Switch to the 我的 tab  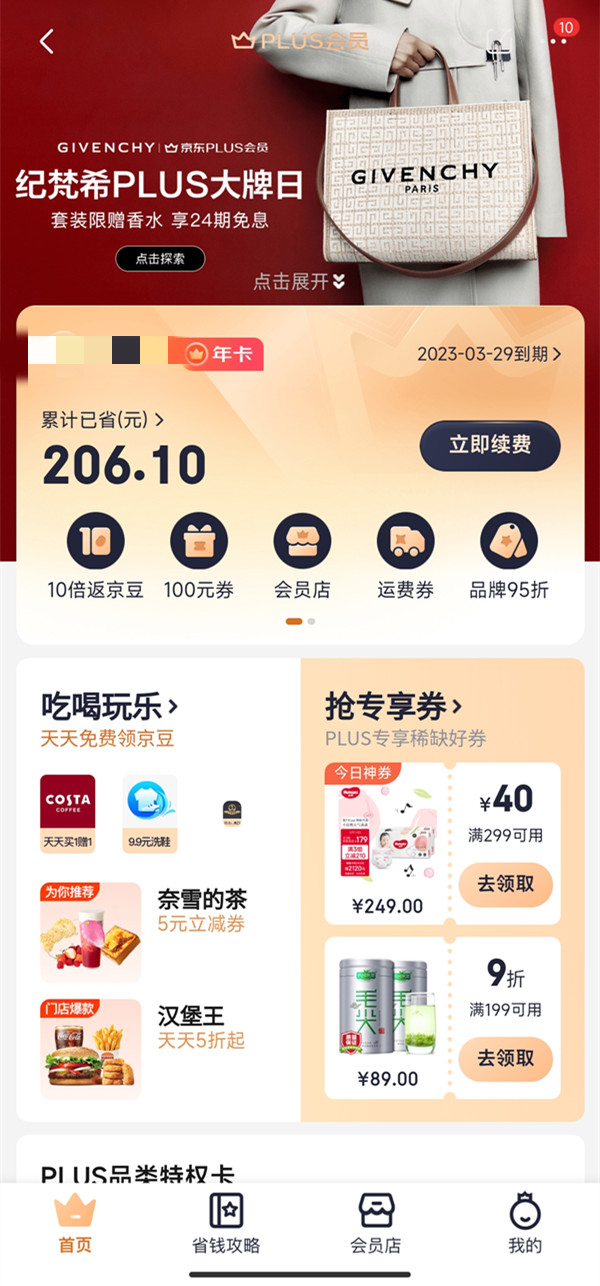[525, 1222]
